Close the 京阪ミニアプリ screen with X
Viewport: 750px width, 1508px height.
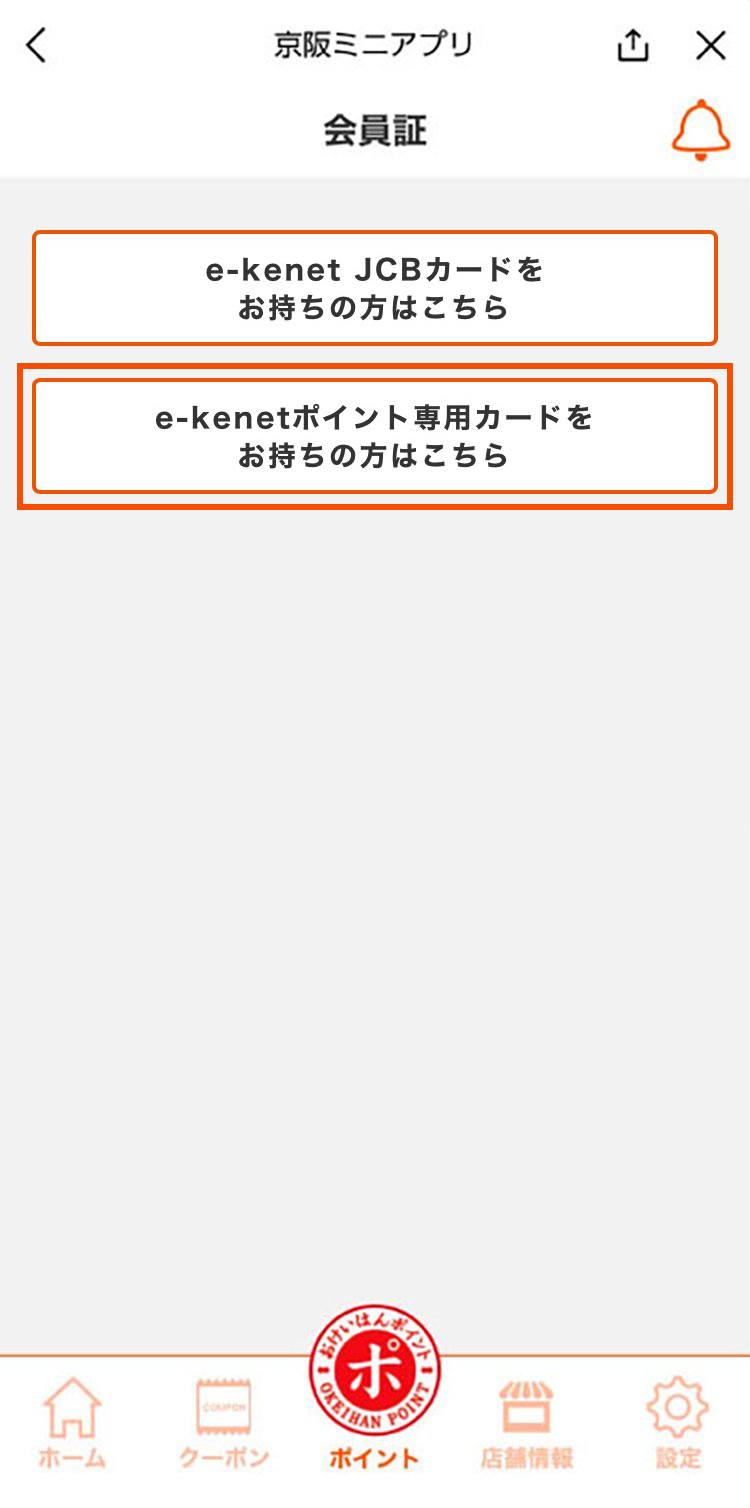(710, 44)
